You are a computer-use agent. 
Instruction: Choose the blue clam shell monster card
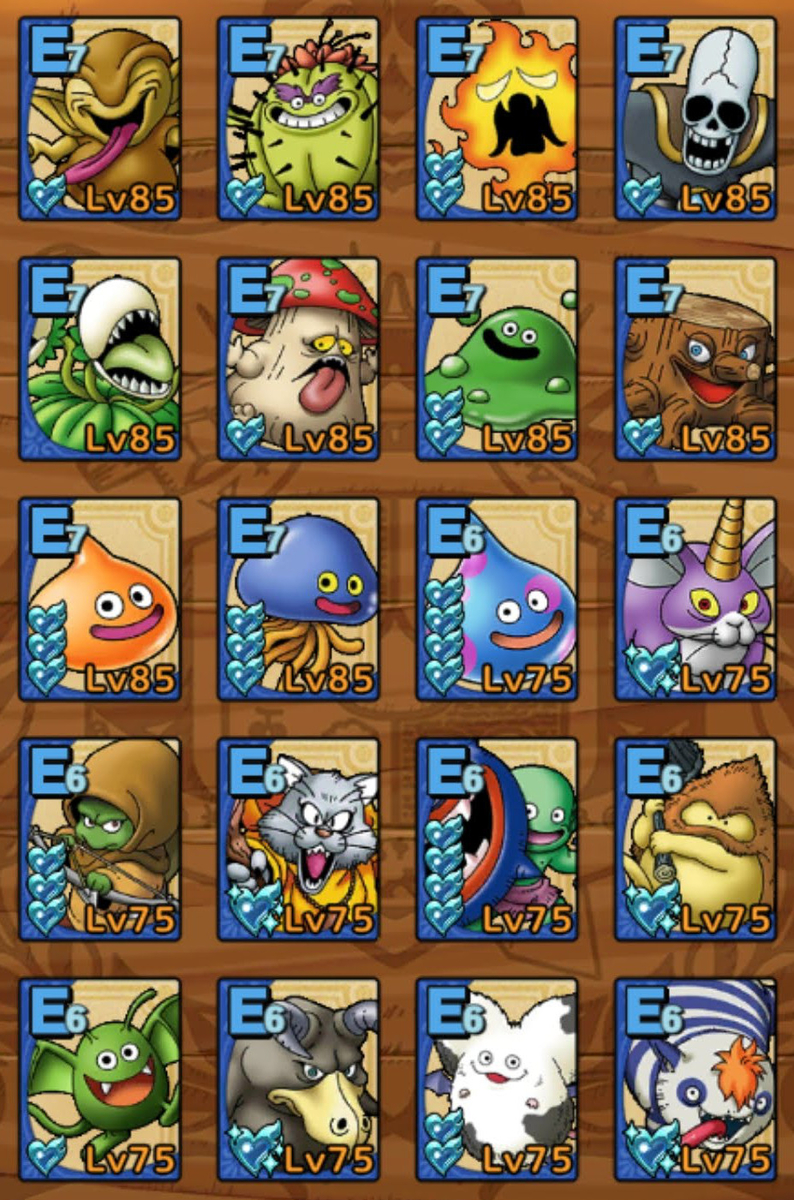point(497,838)
